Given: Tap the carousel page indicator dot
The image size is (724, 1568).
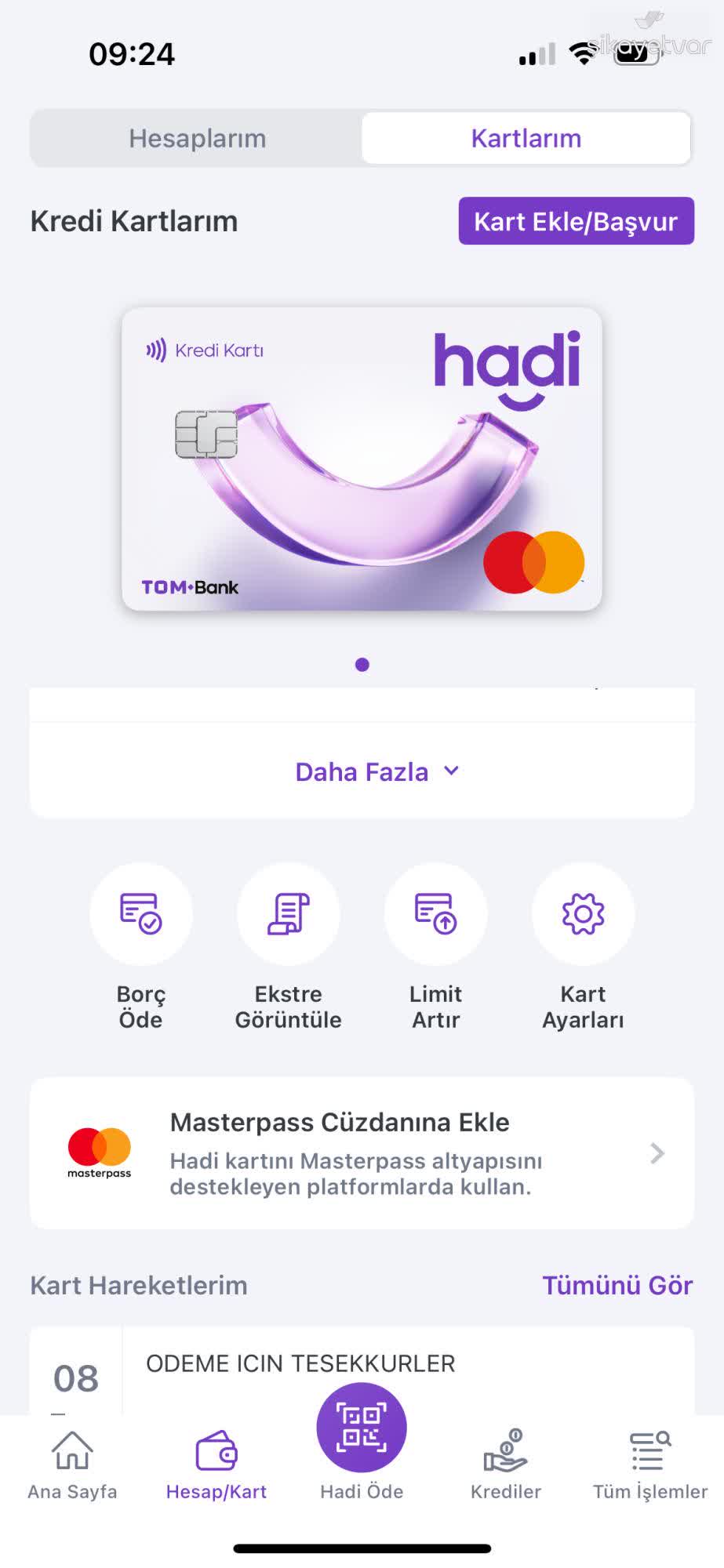Looking at the screenshot, I should tap(362, 664).
